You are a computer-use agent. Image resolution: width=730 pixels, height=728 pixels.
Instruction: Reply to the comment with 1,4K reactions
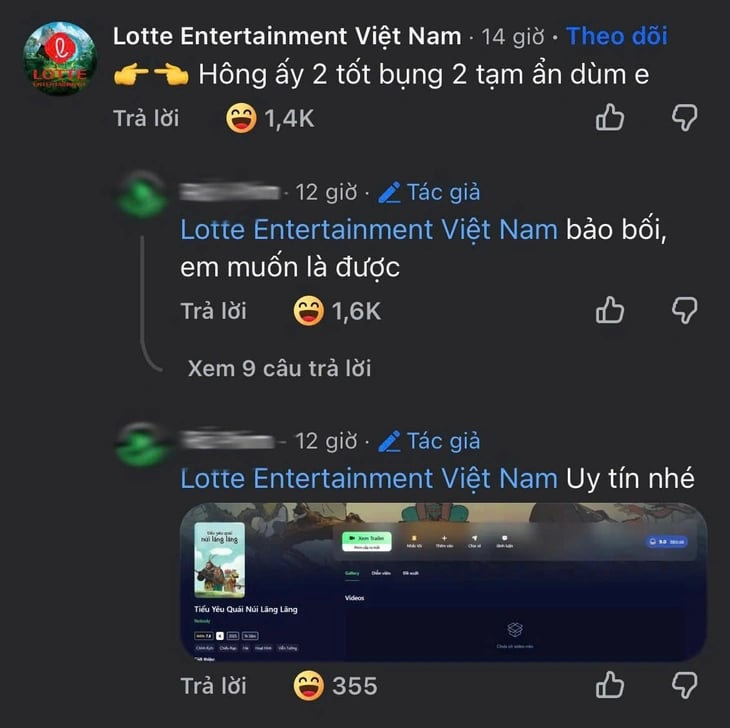coord(146,118)
